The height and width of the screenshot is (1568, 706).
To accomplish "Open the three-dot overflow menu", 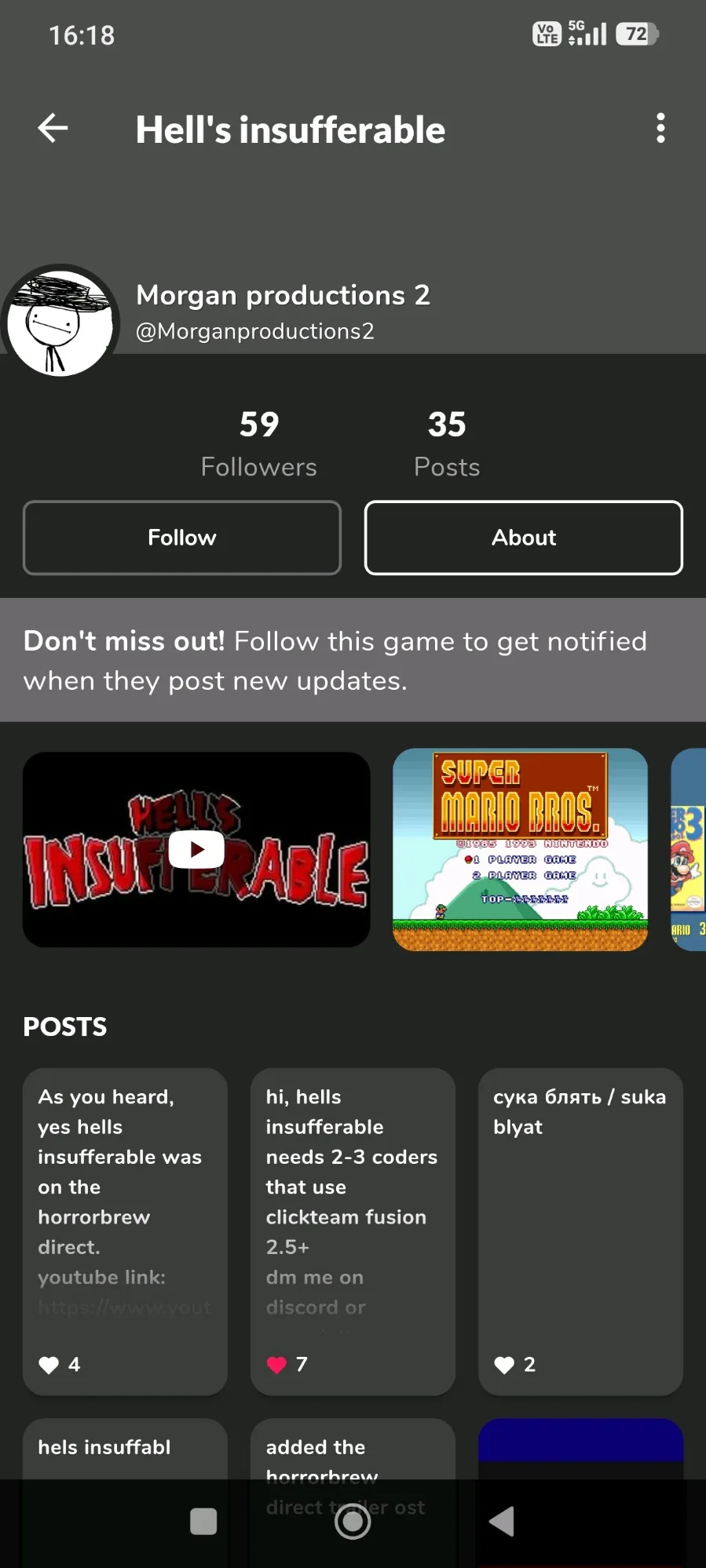I will pyautogui.click(x=660, y=129).
